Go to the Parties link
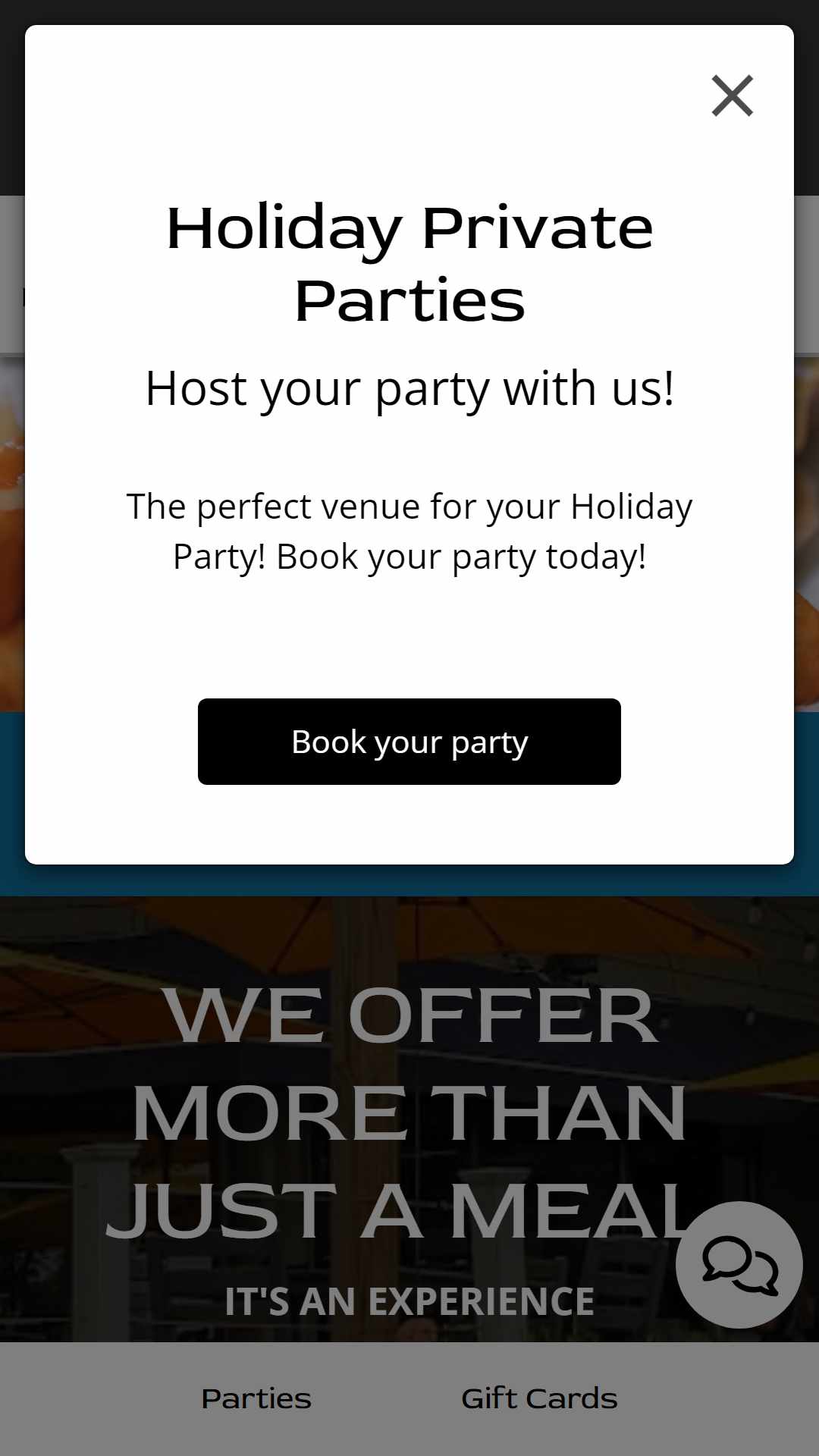The height and width of the screenshot is (1456, 819). point(256,1398)
